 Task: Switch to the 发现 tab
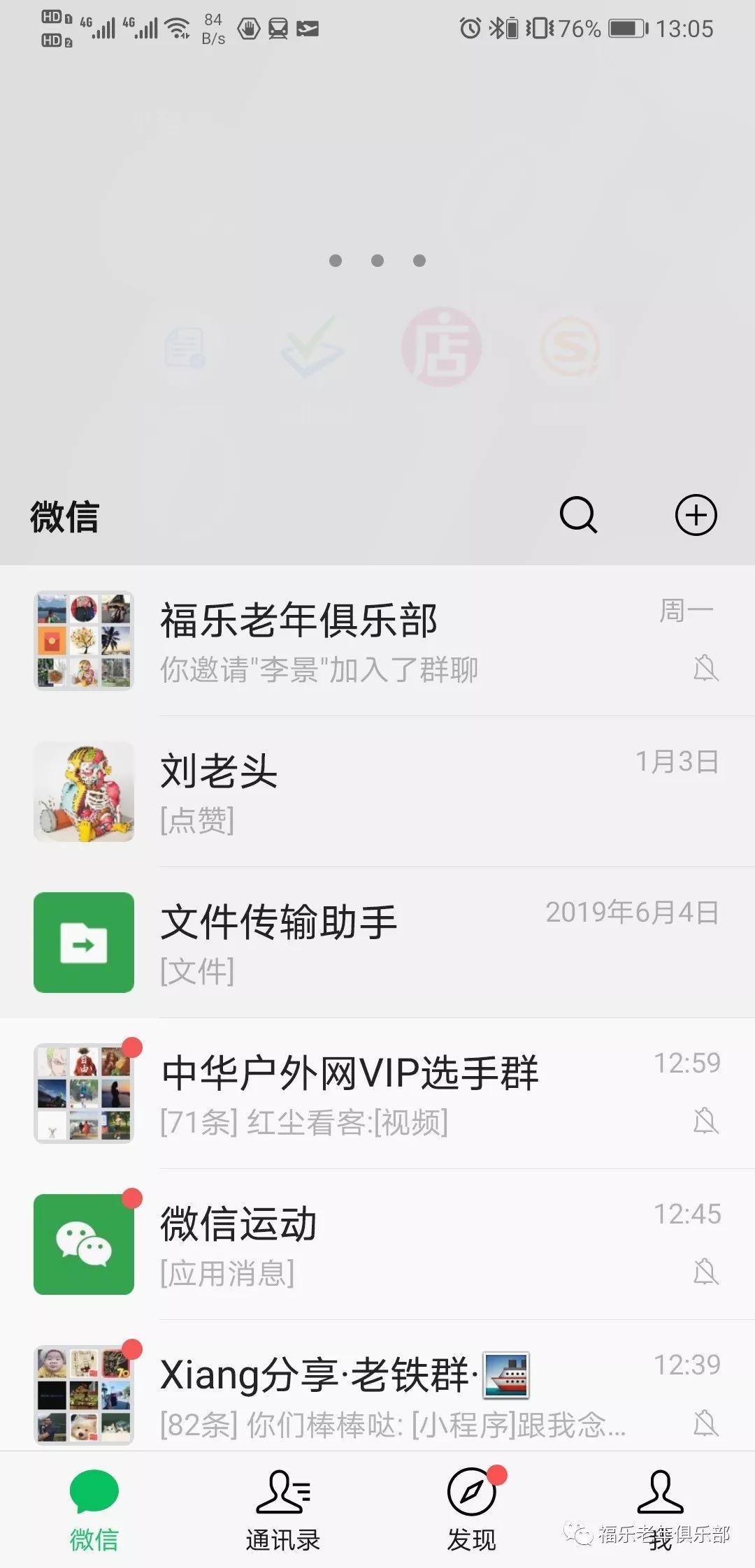pyautogui.click(x=472, y=1509)
